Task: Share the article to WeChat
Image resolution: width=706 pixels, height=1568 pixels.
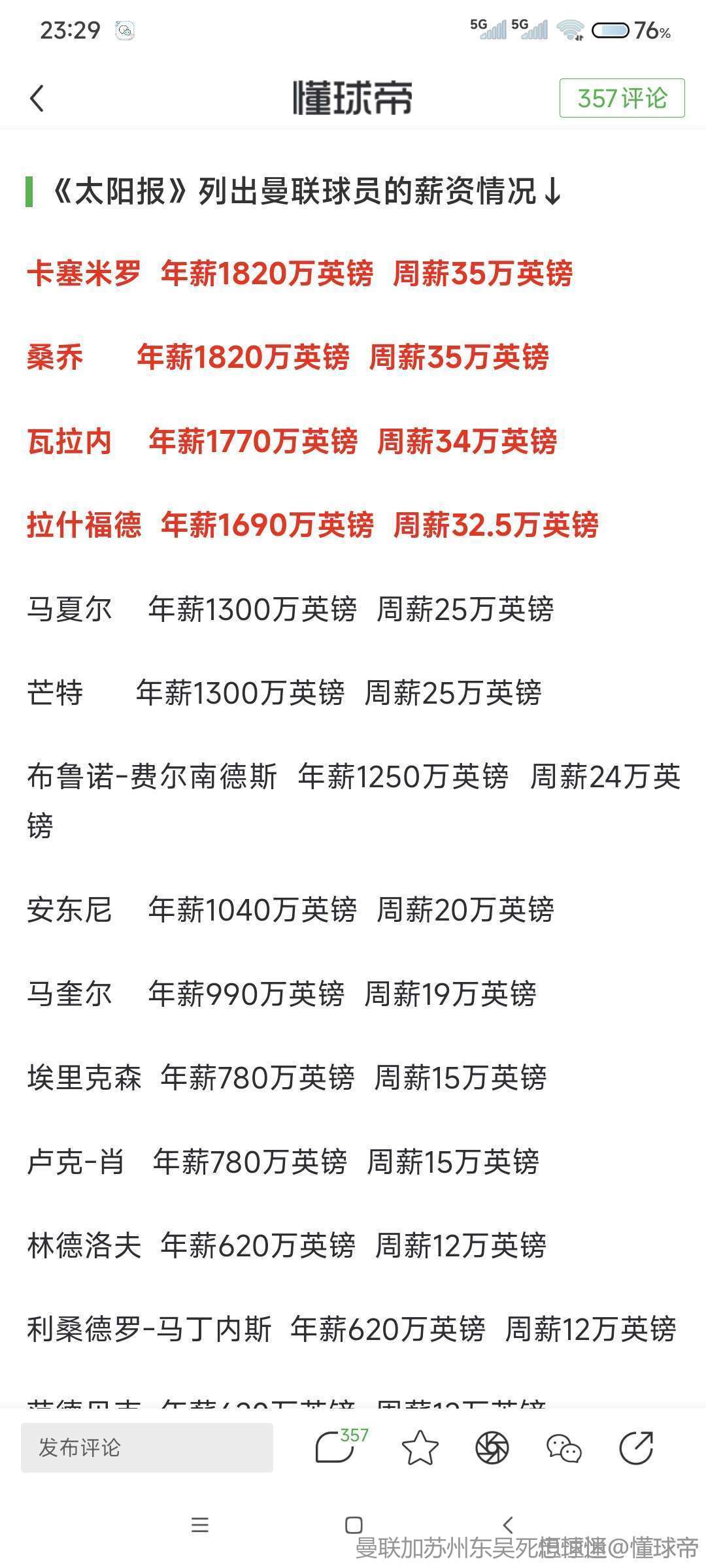Action: point(563,1448)
